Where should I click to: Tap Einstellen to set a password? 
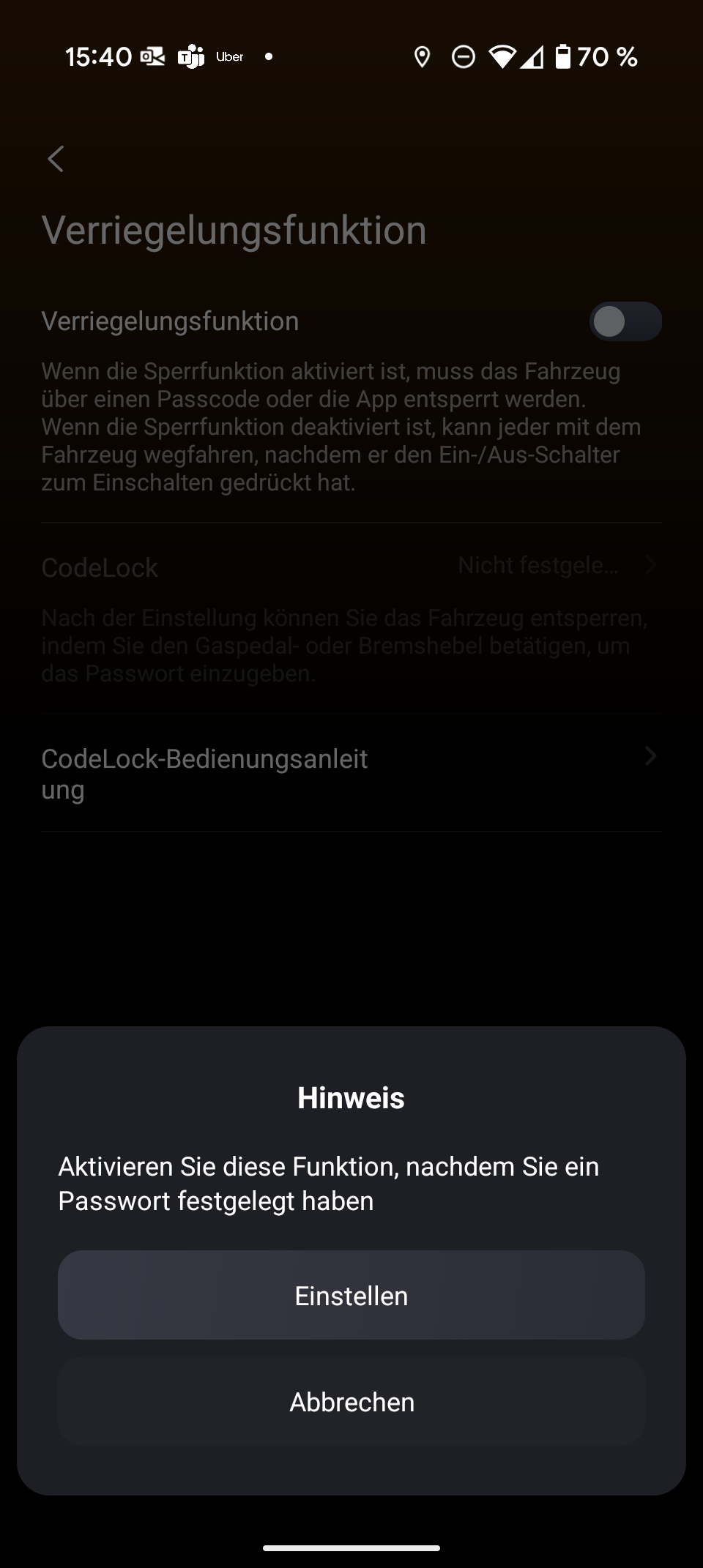351,1295
